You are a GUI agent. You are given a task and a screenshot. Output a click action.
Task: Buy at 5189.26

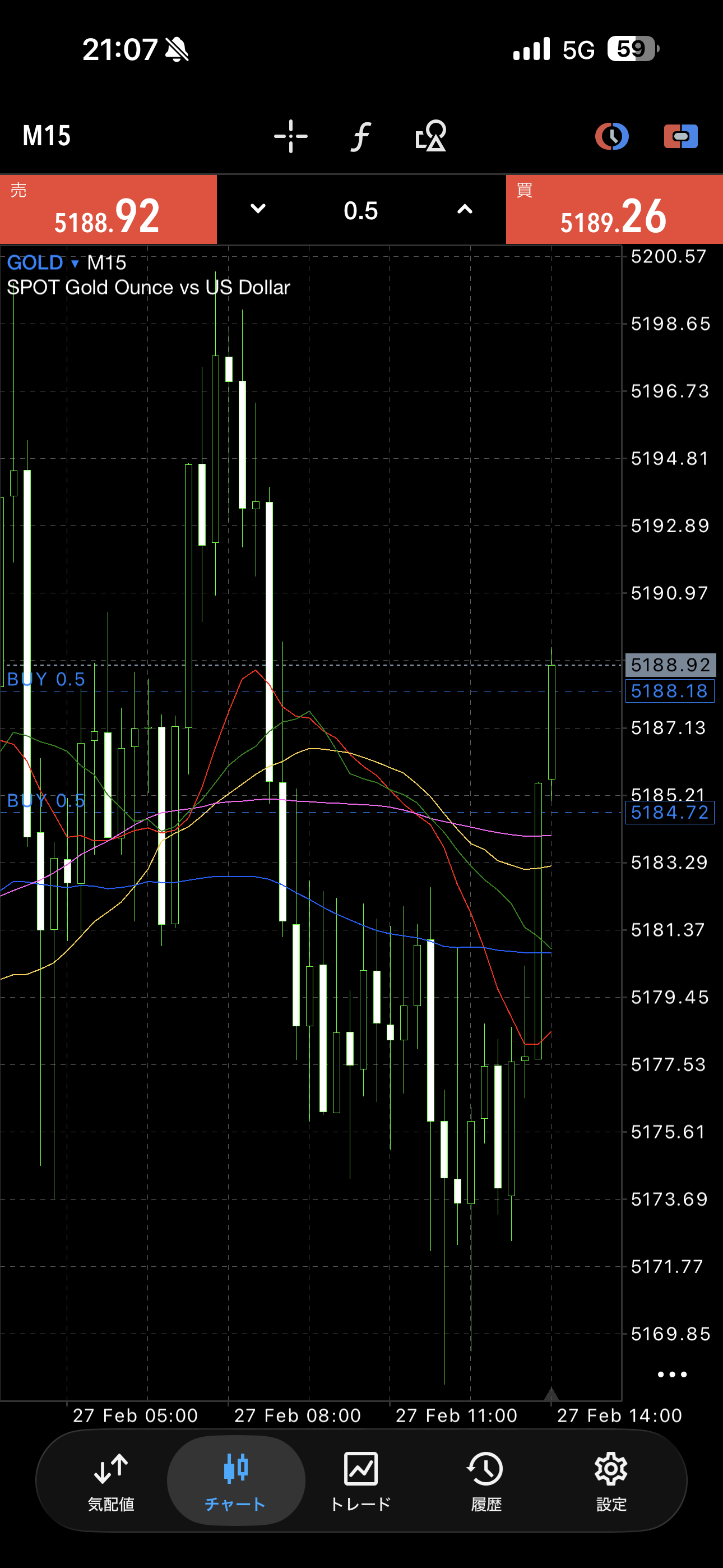614,210
